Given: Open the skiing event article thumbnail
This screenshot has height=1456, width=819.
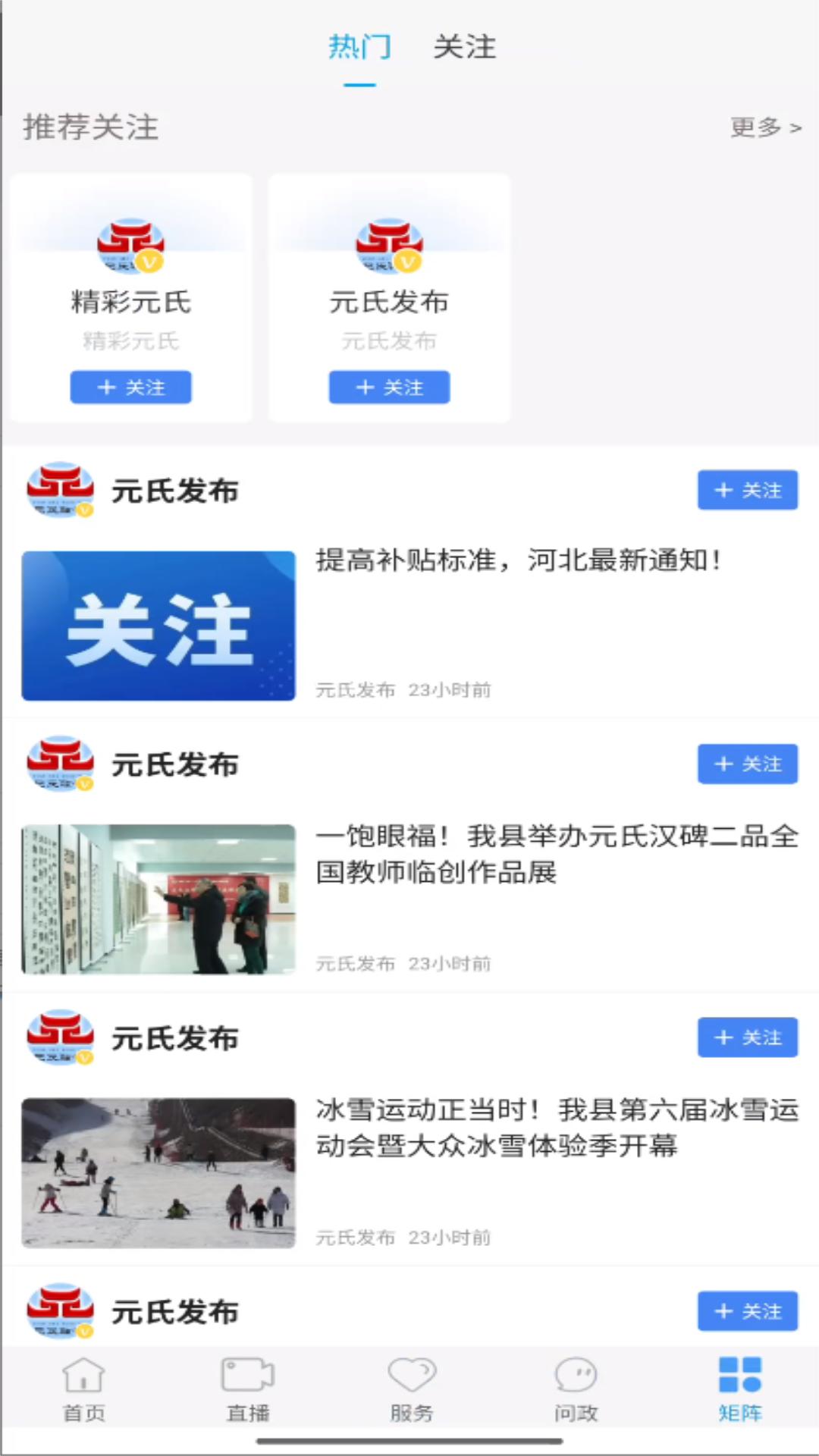Looking at the screenshot, I should (x=157, y=1172).
